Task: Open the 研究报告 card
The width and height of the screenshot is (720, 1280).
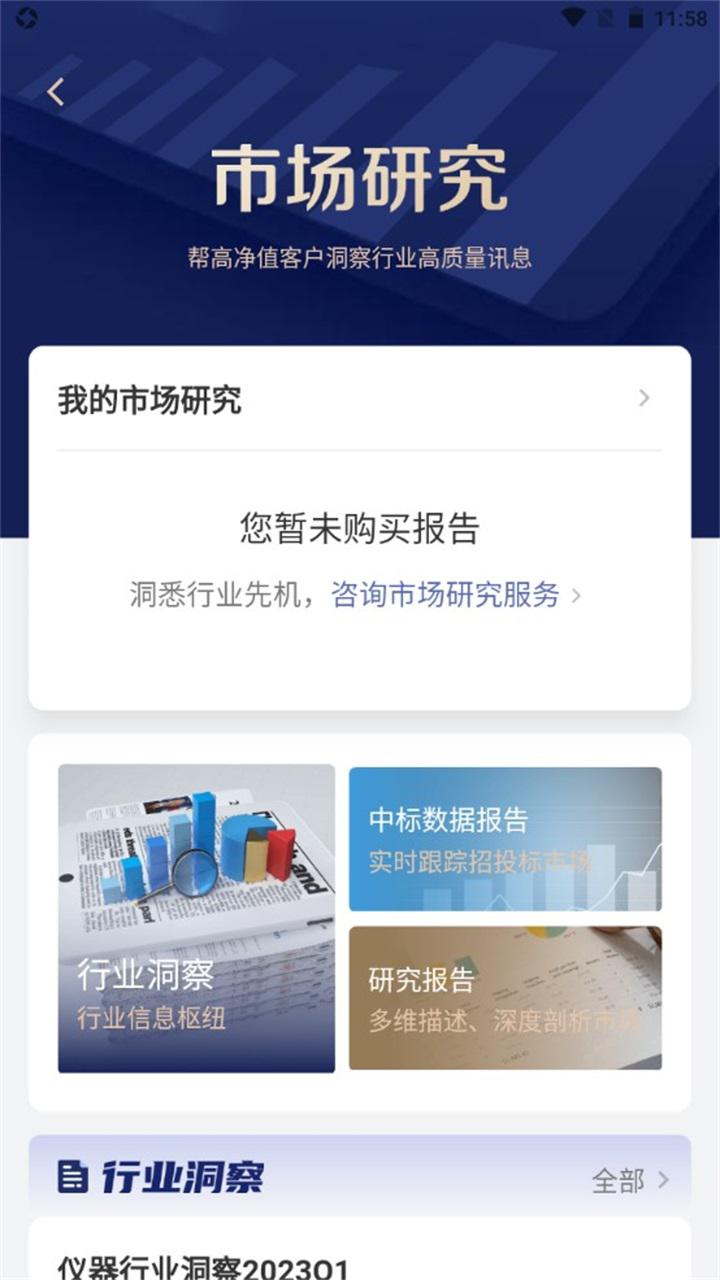Action: coord(505,997)
